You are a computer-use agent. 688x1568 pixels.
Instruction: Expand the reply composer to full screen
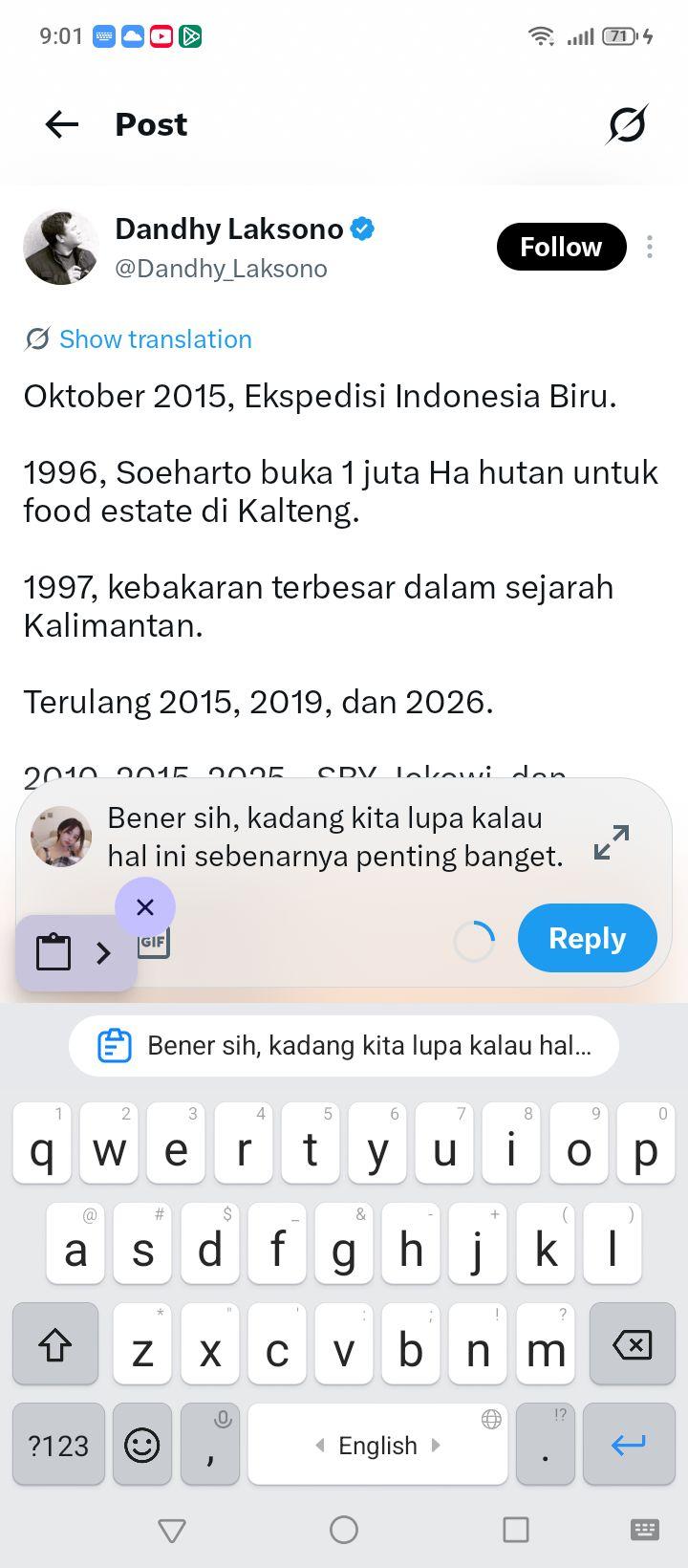(612, 841)
